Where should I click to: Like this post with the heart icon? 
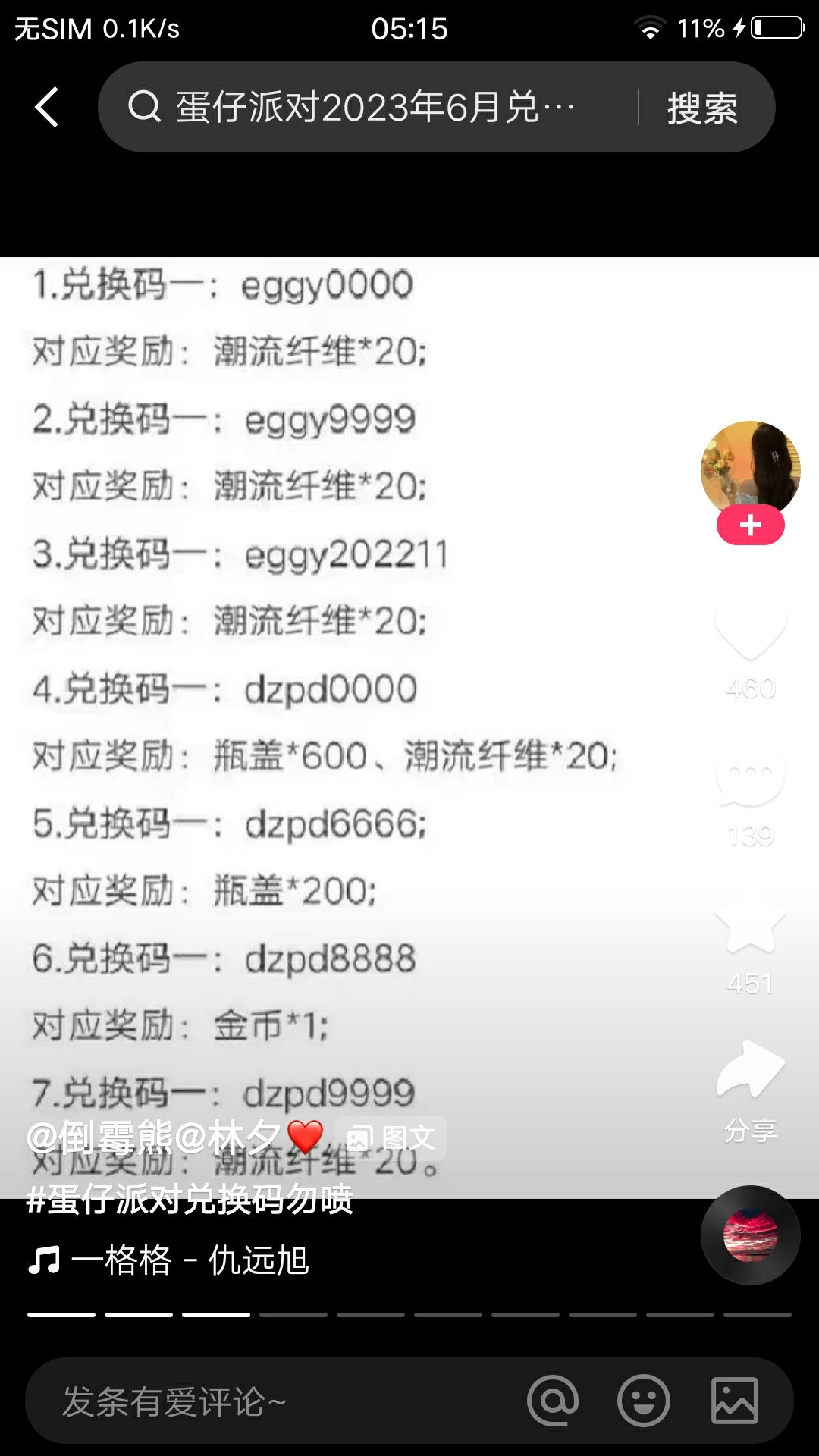tap(750, 629)
